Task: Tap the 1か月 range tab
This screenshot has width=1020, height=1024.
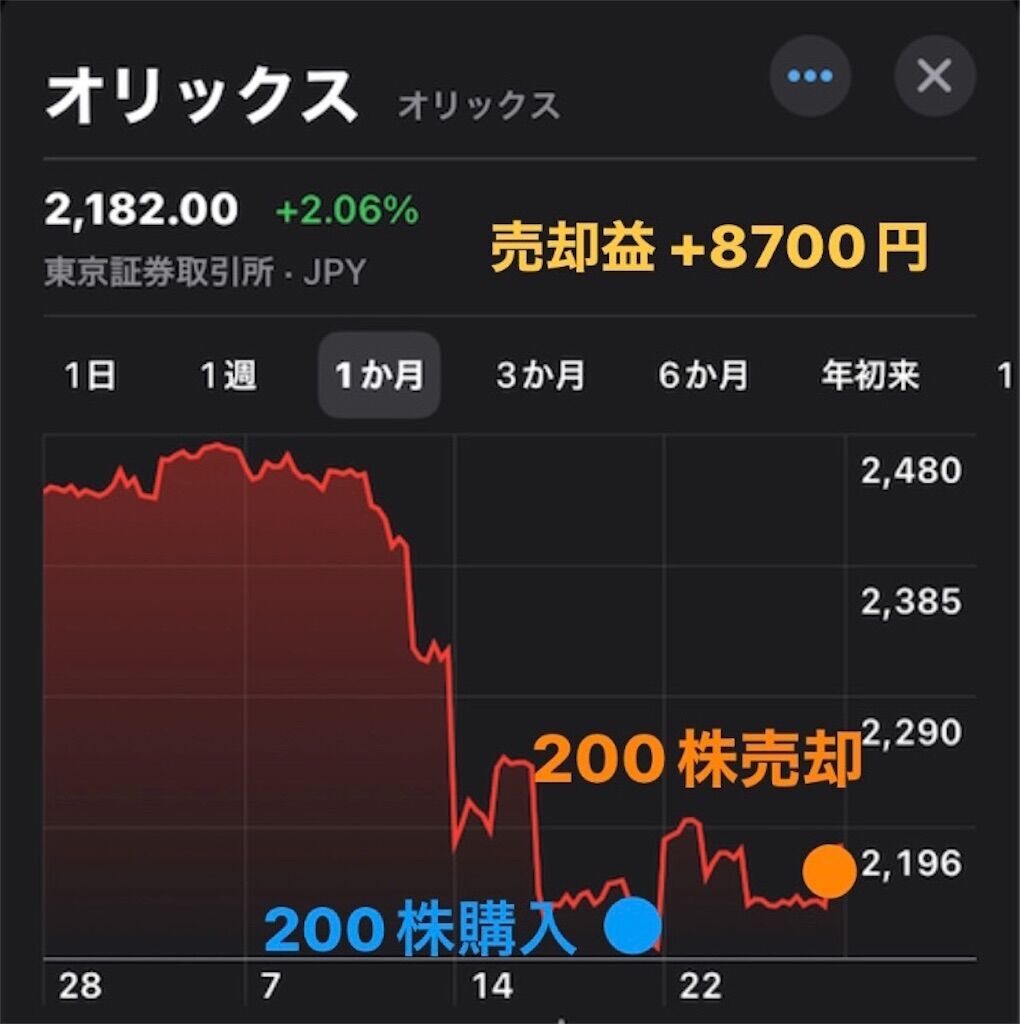Action: click(379, 376)
